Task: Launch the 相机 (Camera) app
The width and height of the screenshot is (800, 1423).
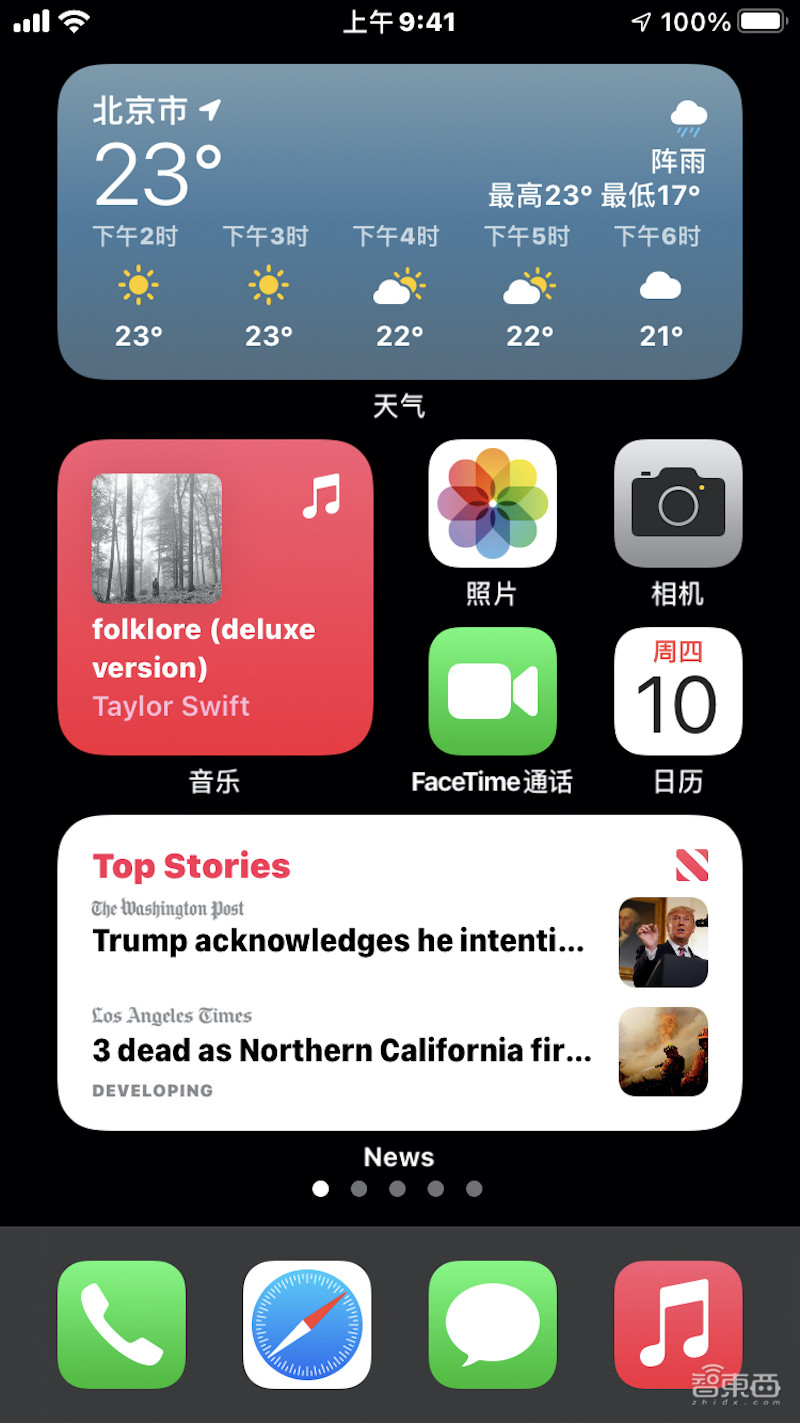Action: pyautogui.click(x=678, y=503)
